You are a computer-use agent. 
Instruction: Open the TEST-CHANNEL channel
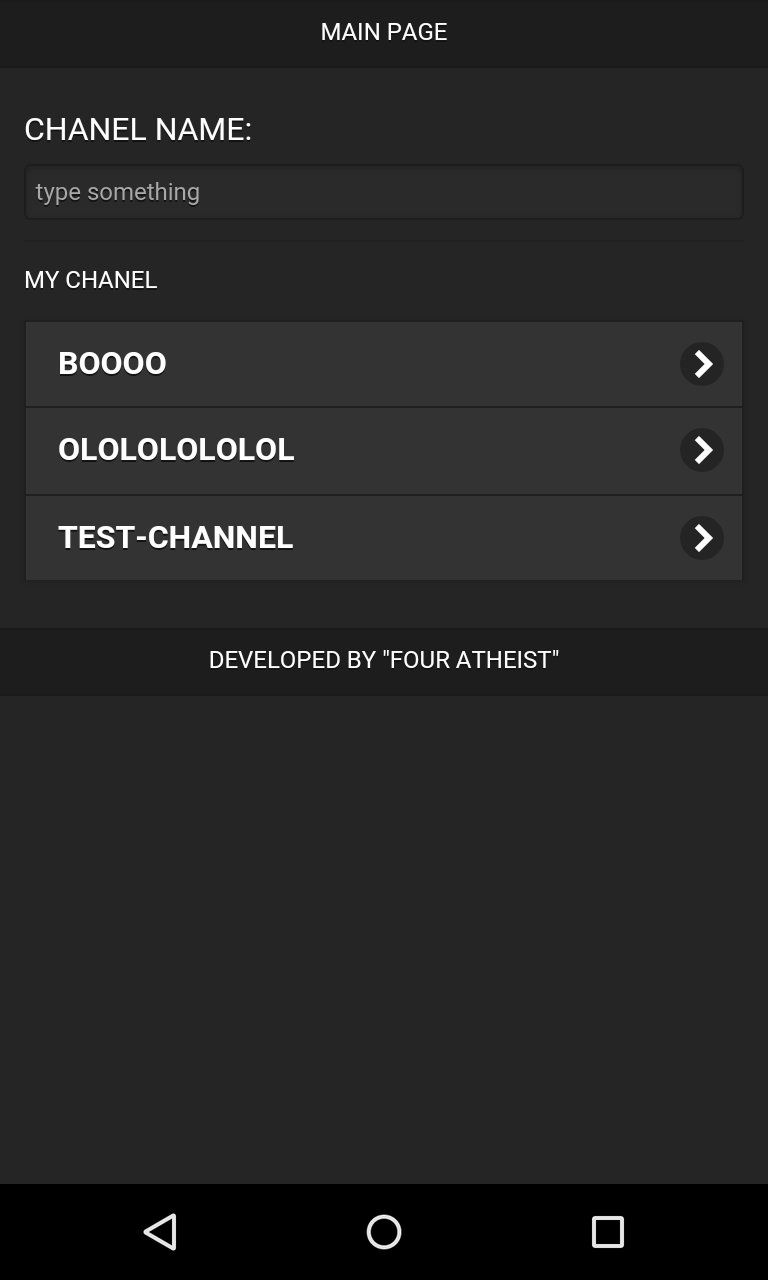[x=384, y=538]
